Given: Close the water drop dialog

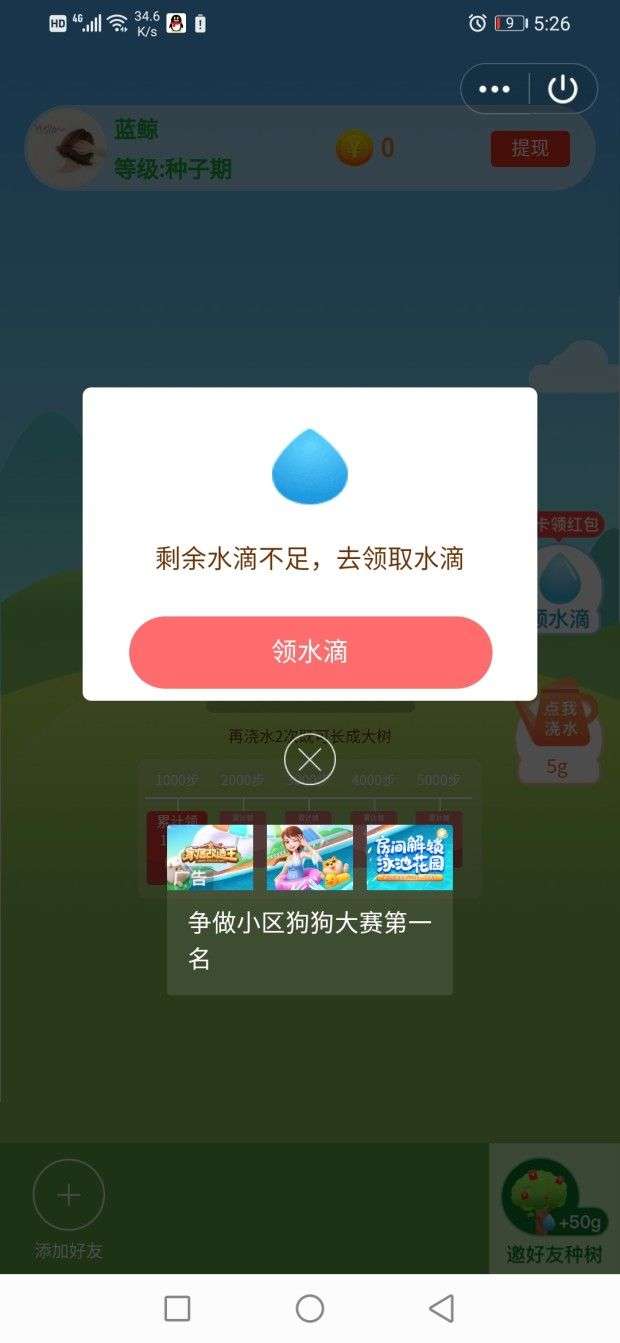Looking at the screenshot, I should click(310, 761).
